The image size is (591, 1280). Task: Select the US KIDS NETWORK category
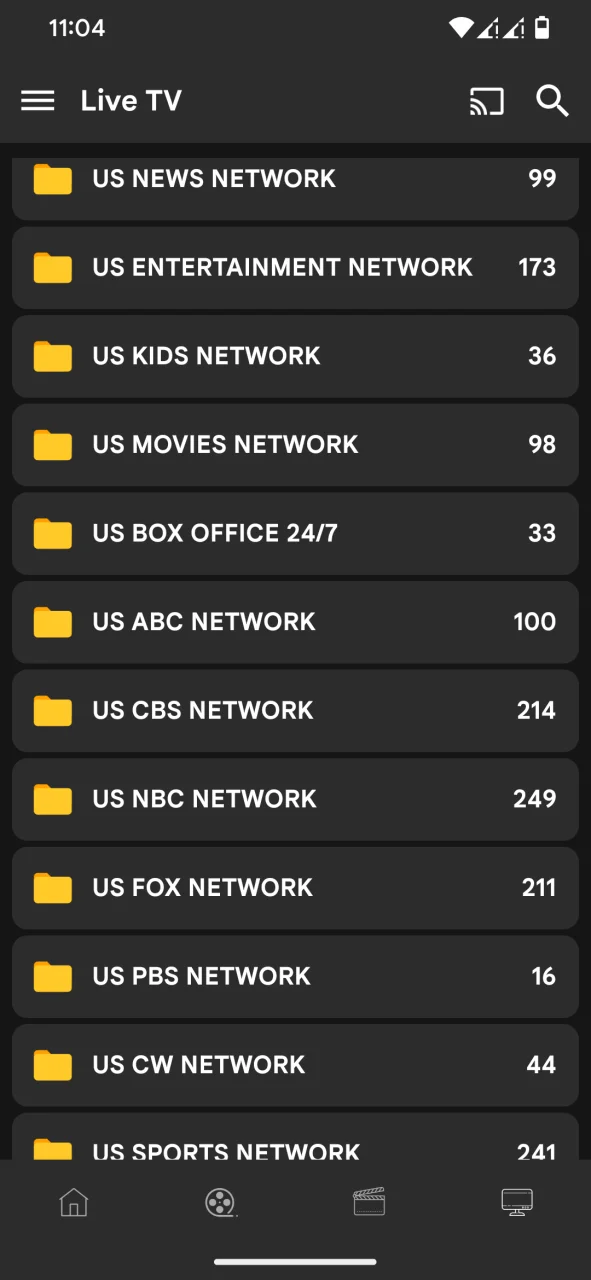click(x=295, y=356)
